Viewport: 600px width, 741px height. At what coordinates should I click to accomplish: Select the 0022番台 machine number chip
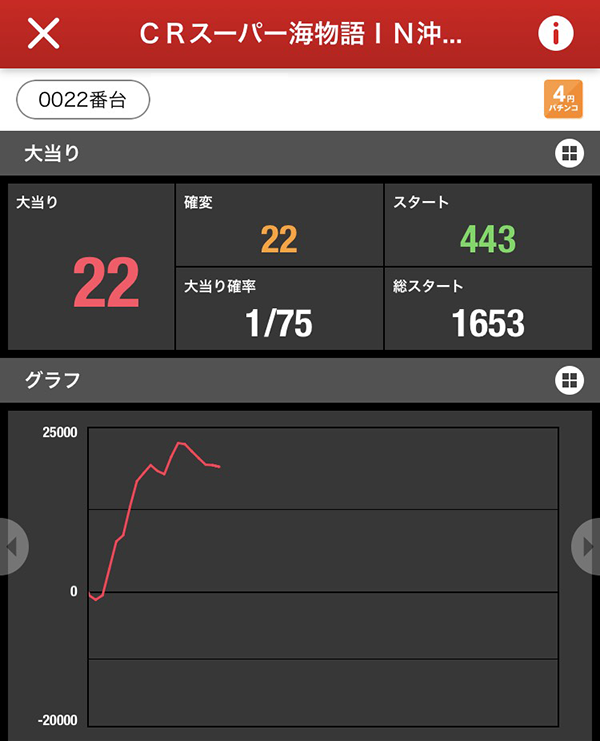pyautogui.click(x=83, y=99)
